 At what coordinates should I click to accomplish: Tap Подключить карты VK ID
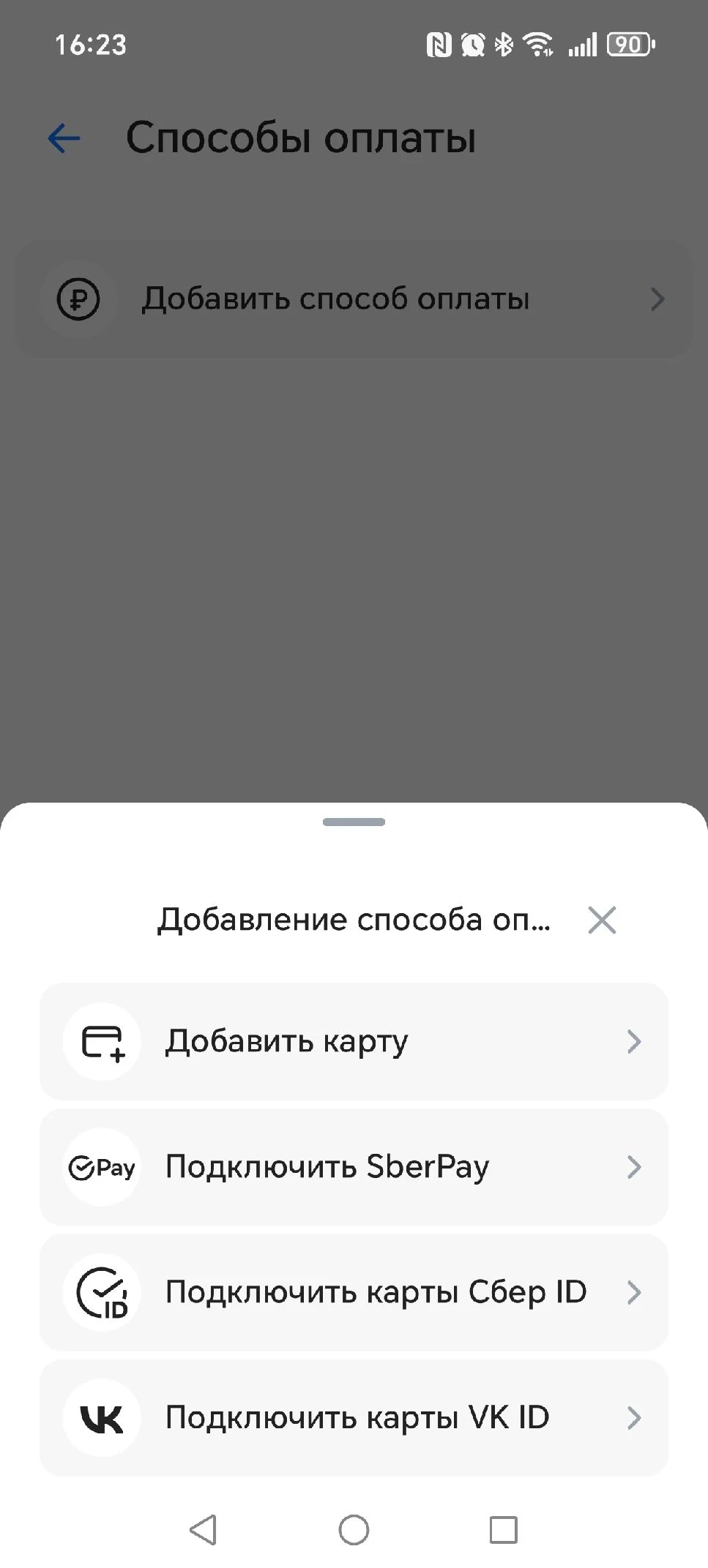coord(354,1418)
